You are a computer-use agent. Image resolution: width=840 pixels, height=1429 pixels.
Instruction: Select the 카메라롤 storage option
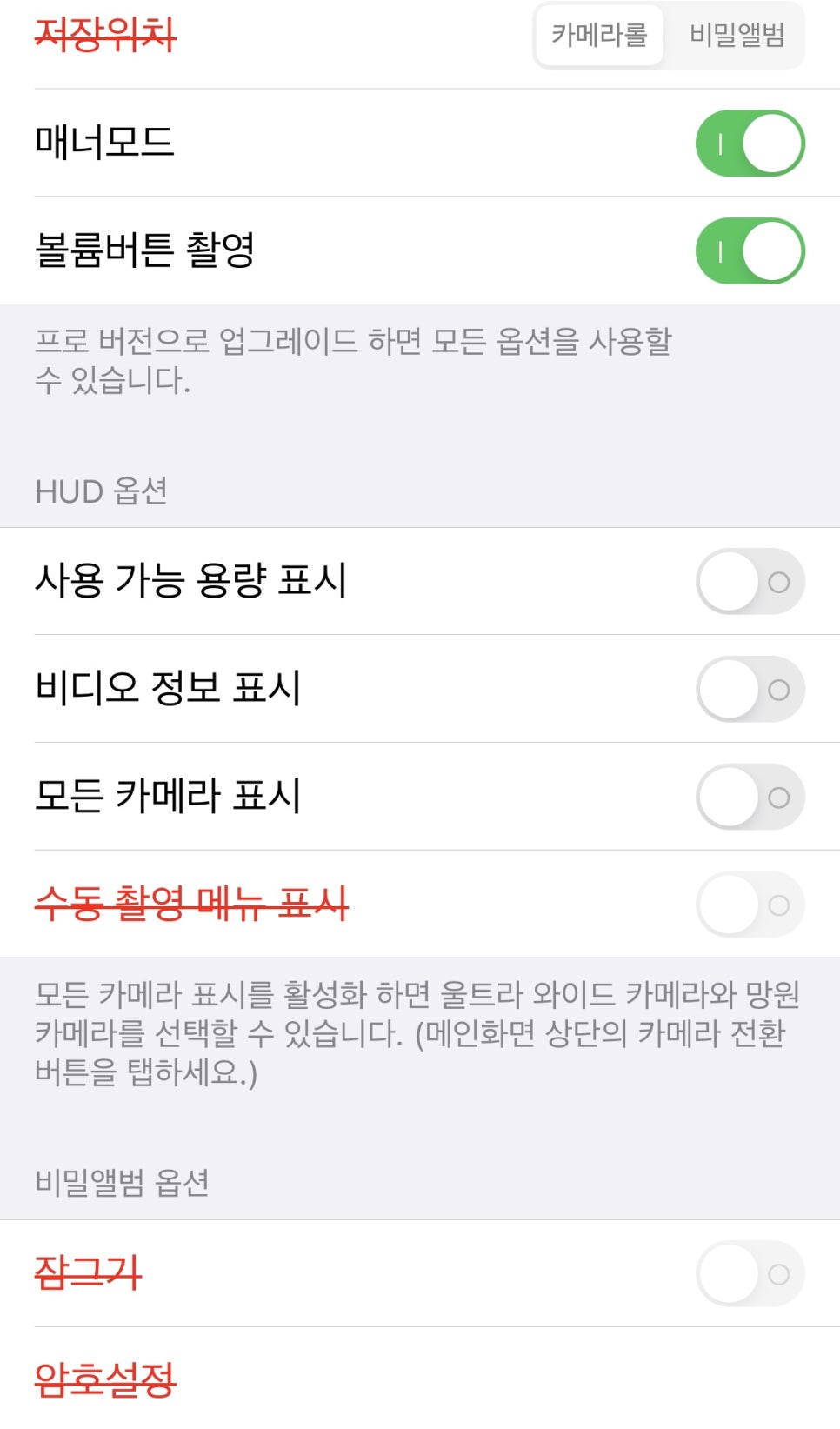599,35
